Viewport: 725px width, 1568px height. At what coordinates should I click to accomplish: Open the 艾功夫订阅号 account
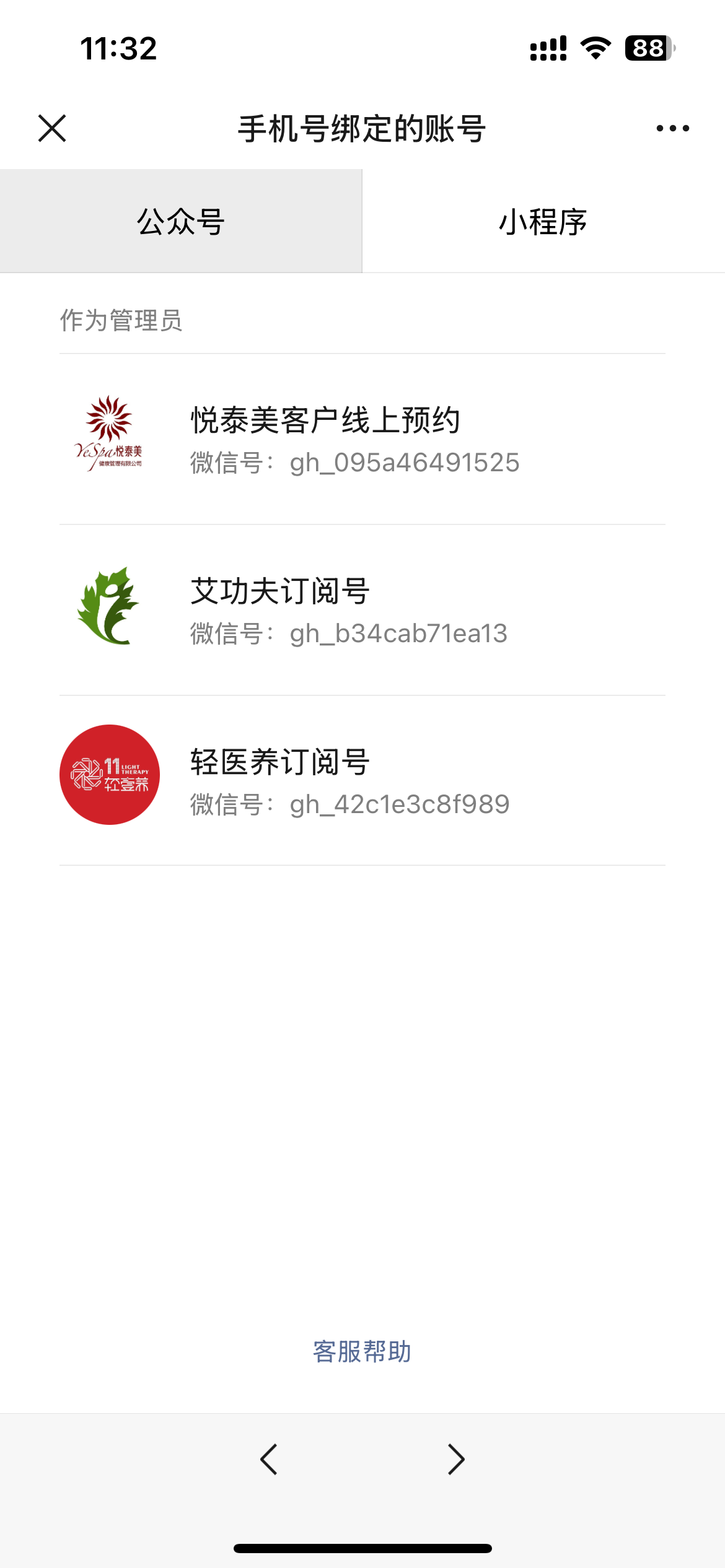[362, 610]
